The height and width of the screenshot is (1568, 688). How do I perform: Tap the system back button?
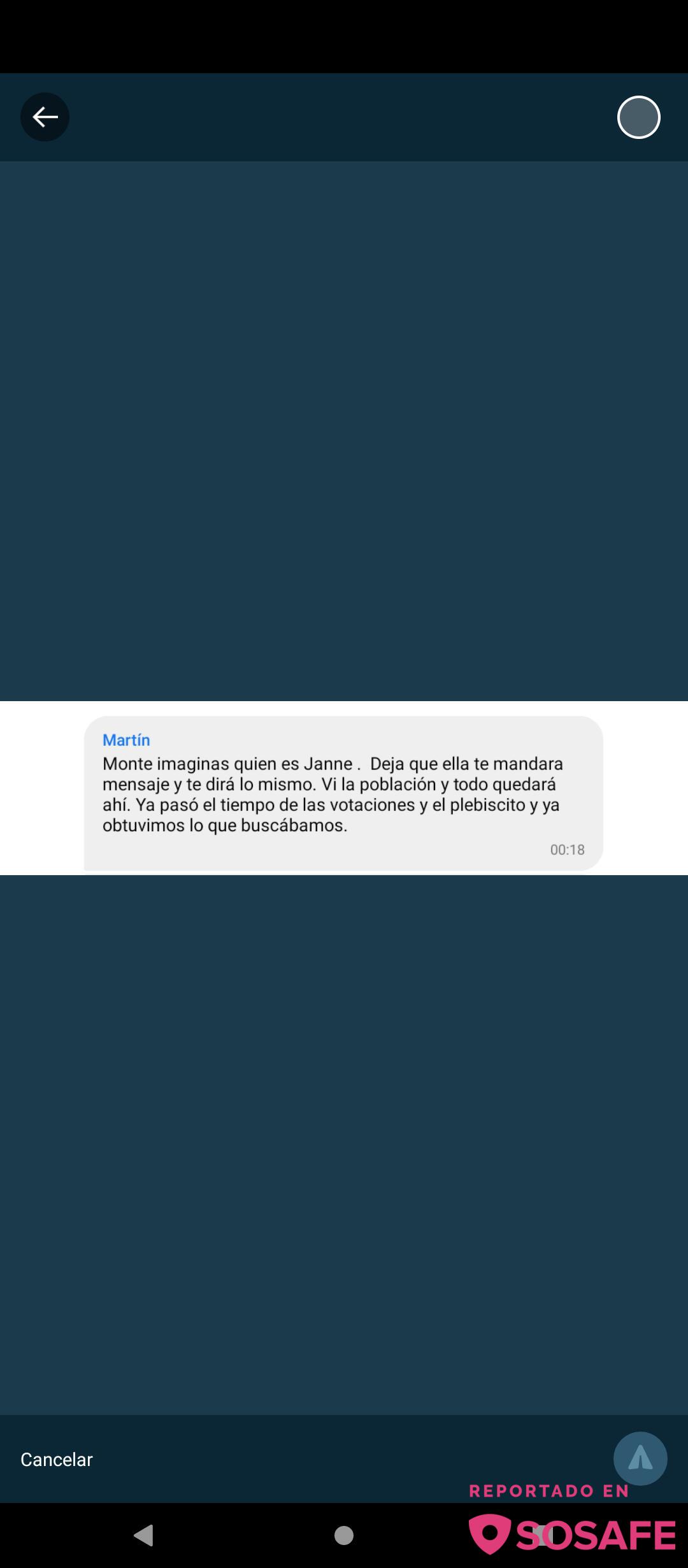click(x=144, y=1535)
